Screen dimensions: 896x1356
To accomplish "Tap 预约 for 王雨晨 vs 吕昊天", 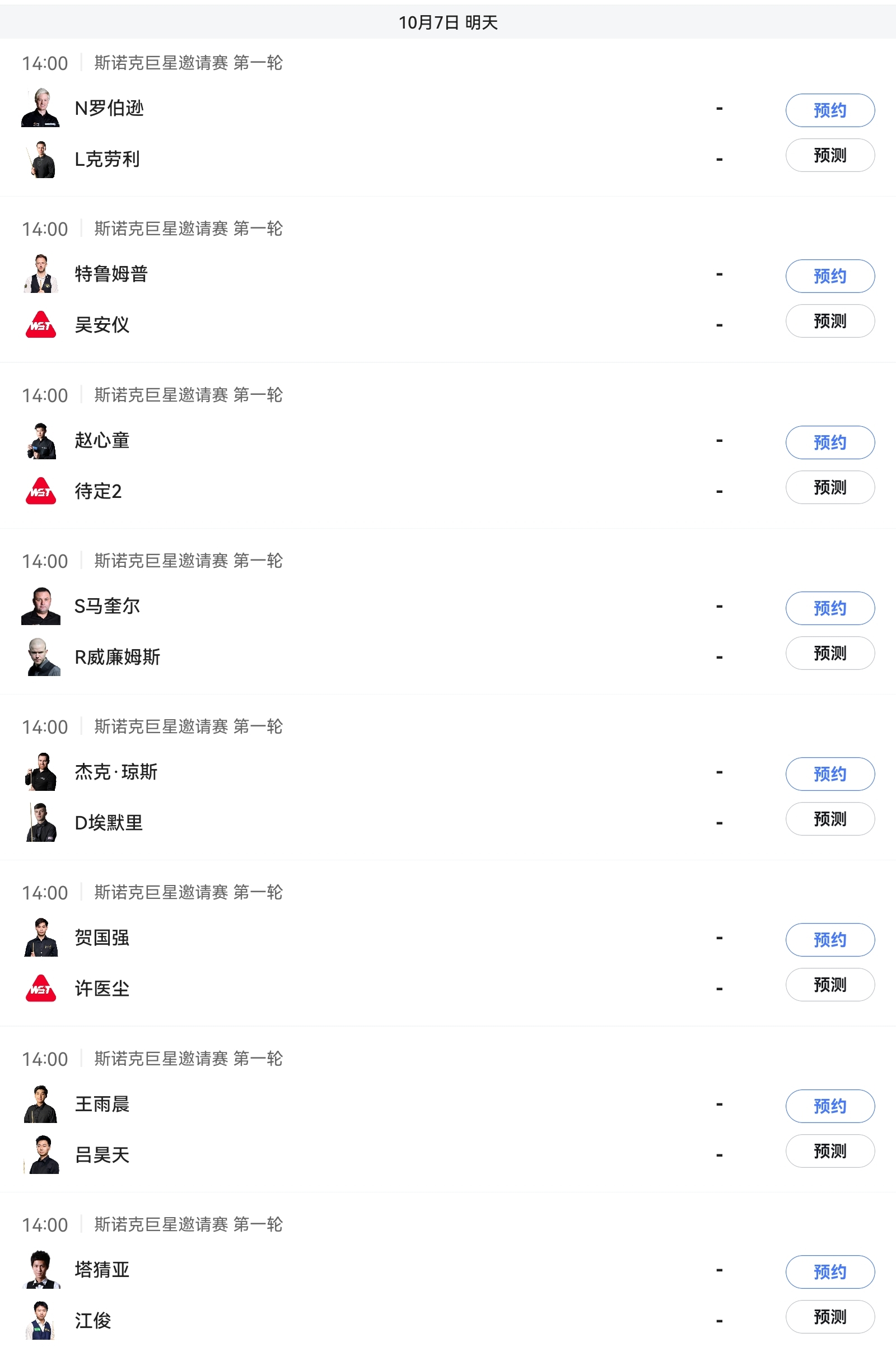I will [x=829, y=1106].
